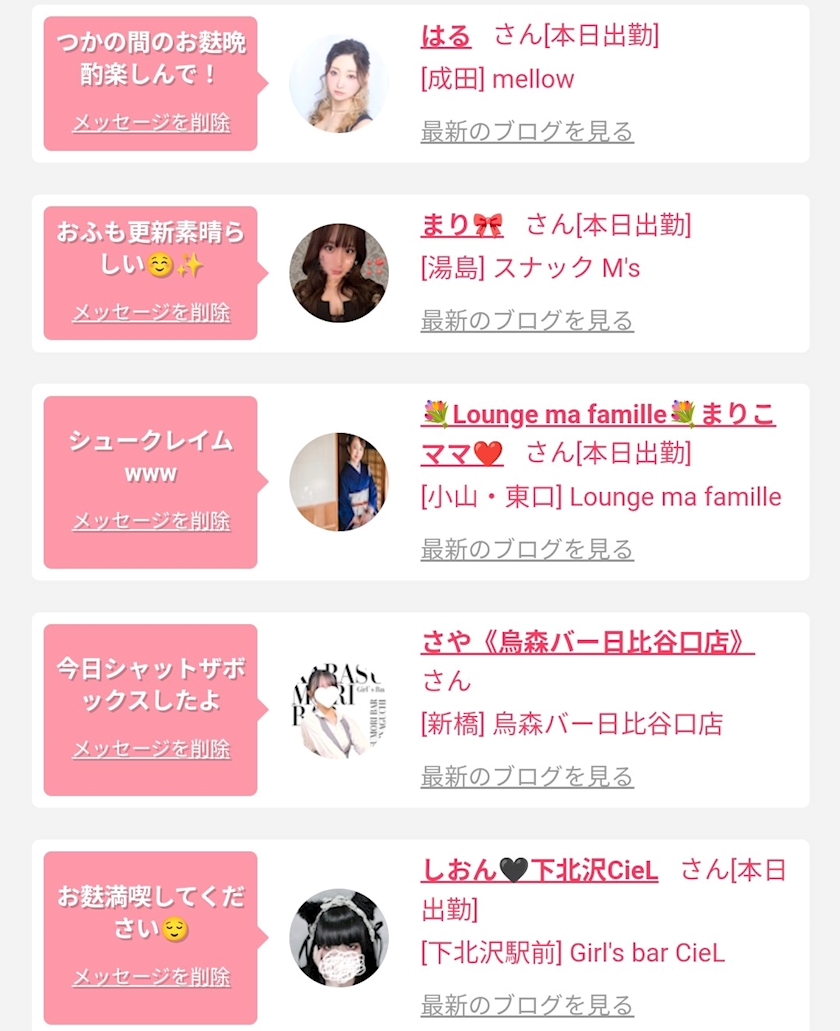Image resolution: width=840 pixels, height=1031 pixels.
Task: View the latest blog from スナック M's まり
Action: coord(527,321)
